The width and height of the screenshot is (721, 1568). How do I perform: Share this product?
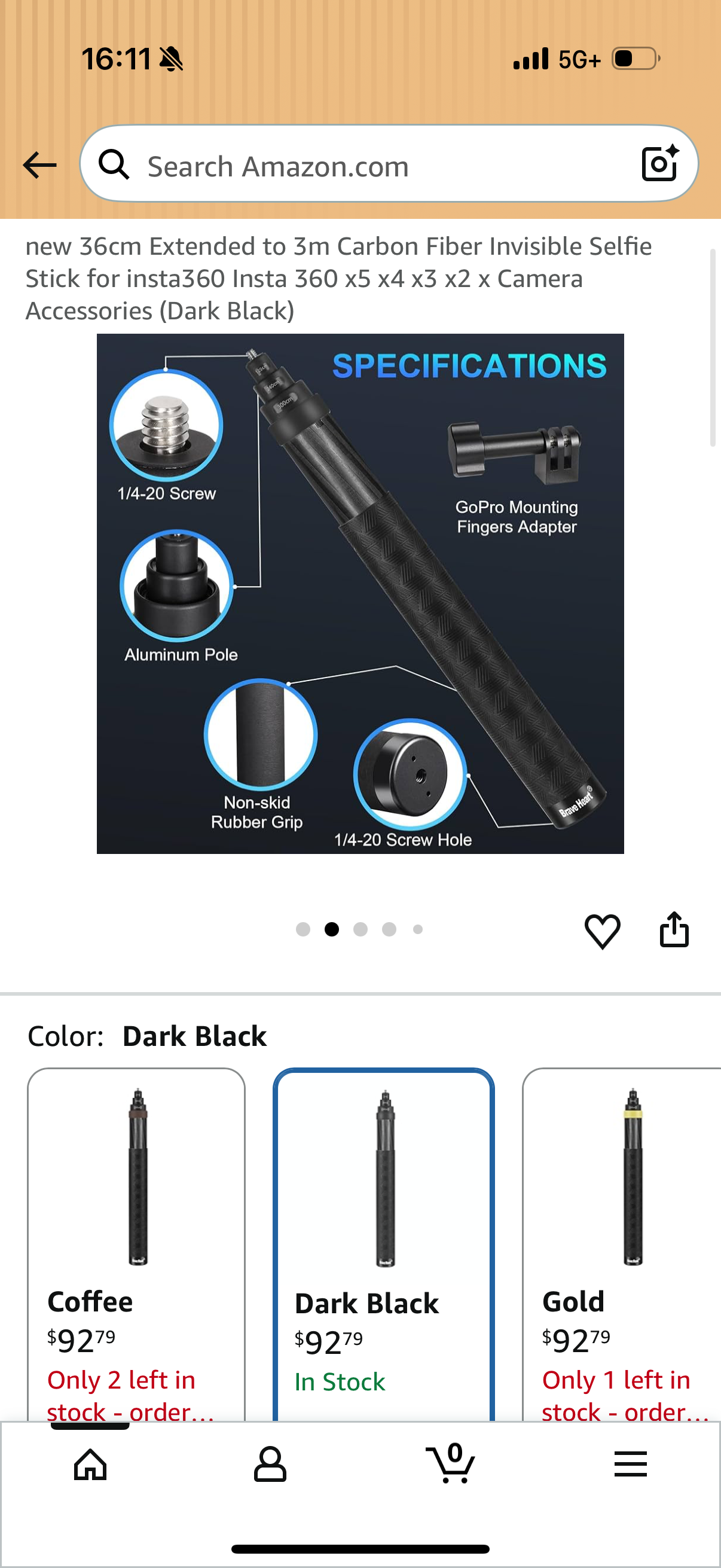pos(674,929)
